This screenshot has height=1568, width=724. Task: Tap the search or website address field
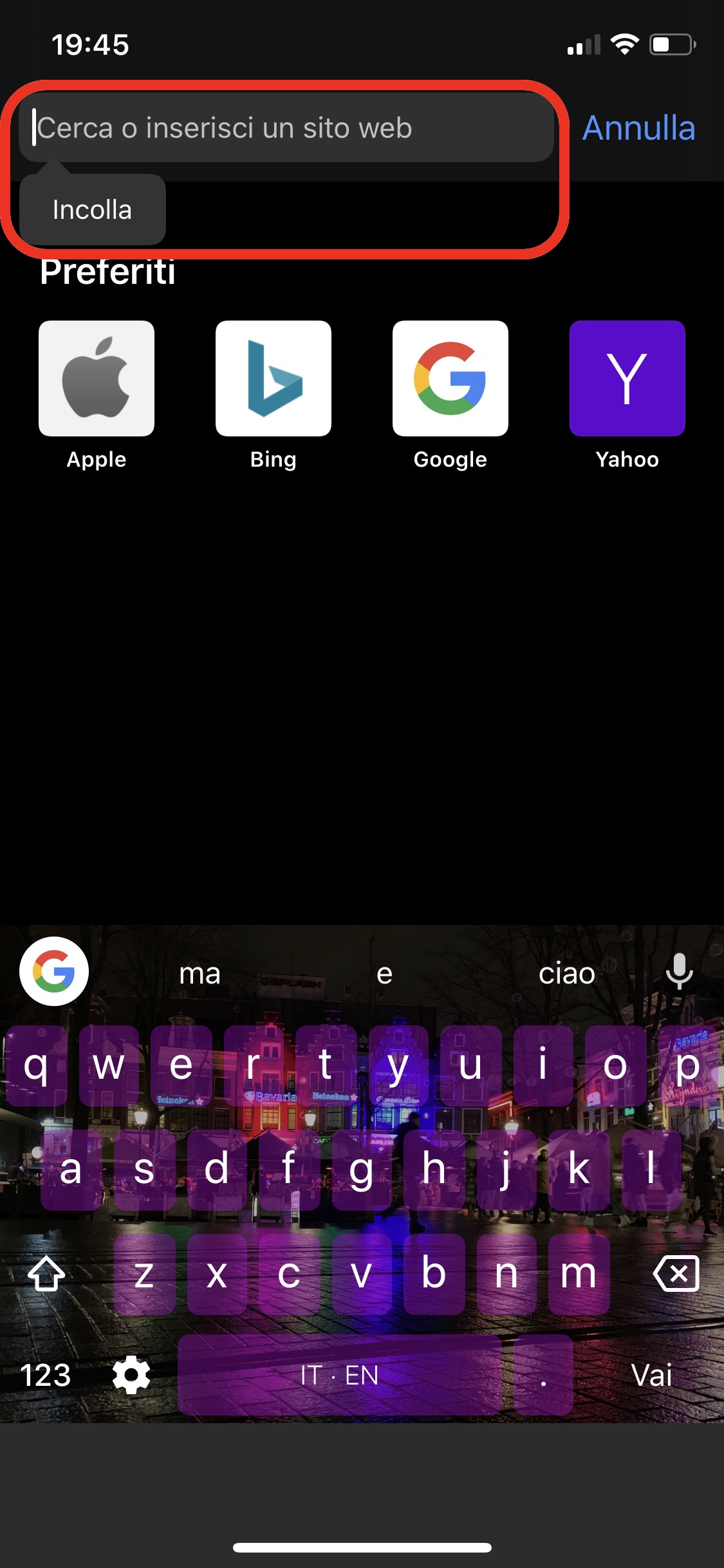pyautogui.click(x=286, y=127)
